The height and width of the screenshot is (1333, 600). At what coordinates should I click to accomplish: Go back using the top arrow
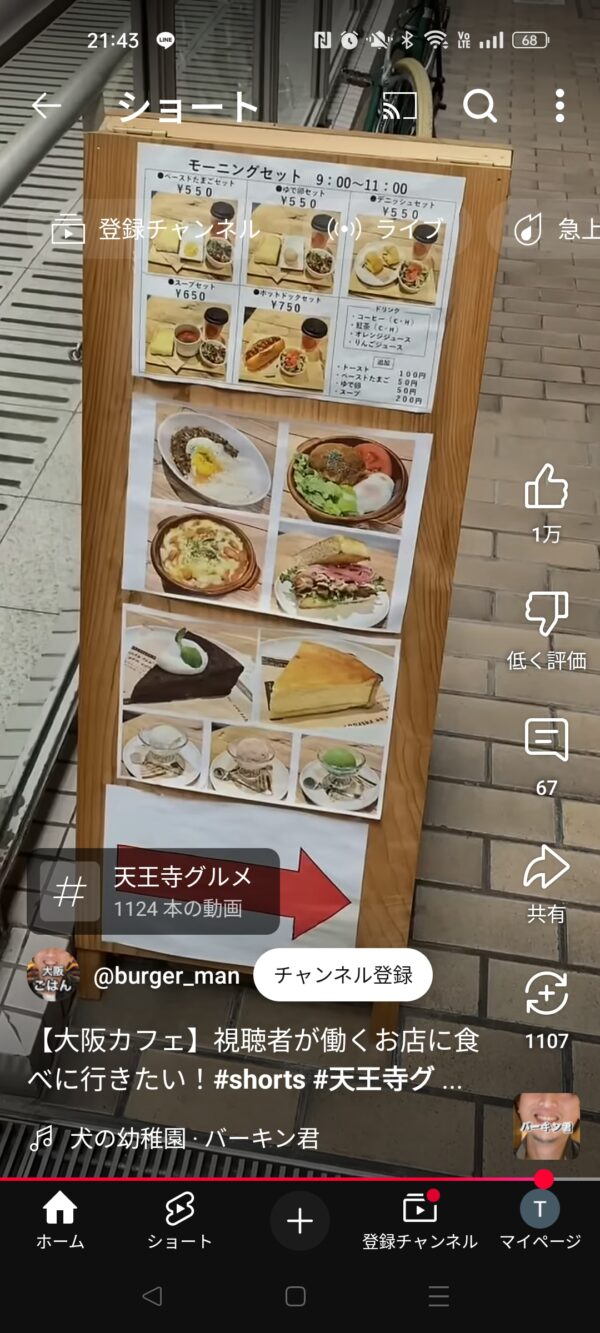(x=46, y=106)
